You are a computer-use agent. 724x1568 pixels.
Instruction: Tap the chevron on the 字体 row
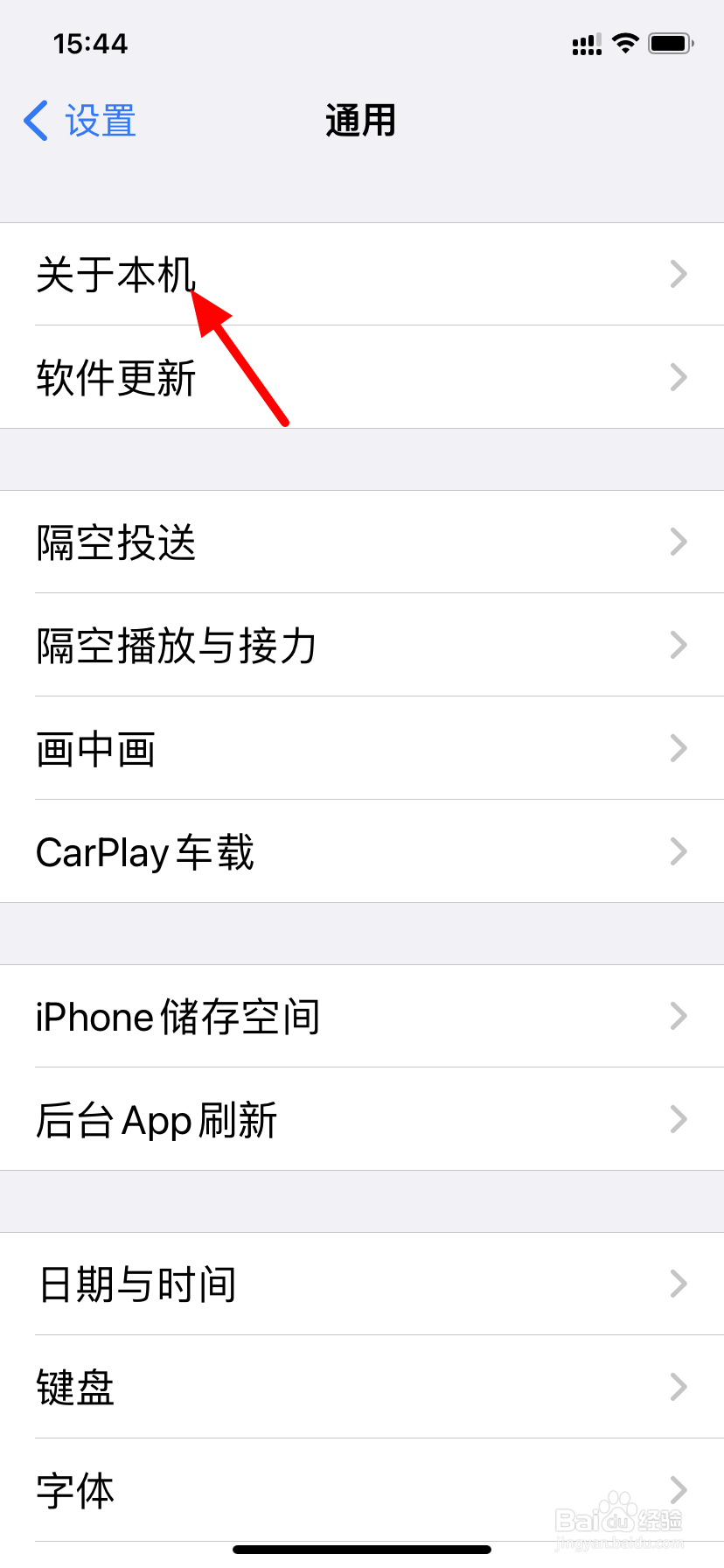point(679,1489)
